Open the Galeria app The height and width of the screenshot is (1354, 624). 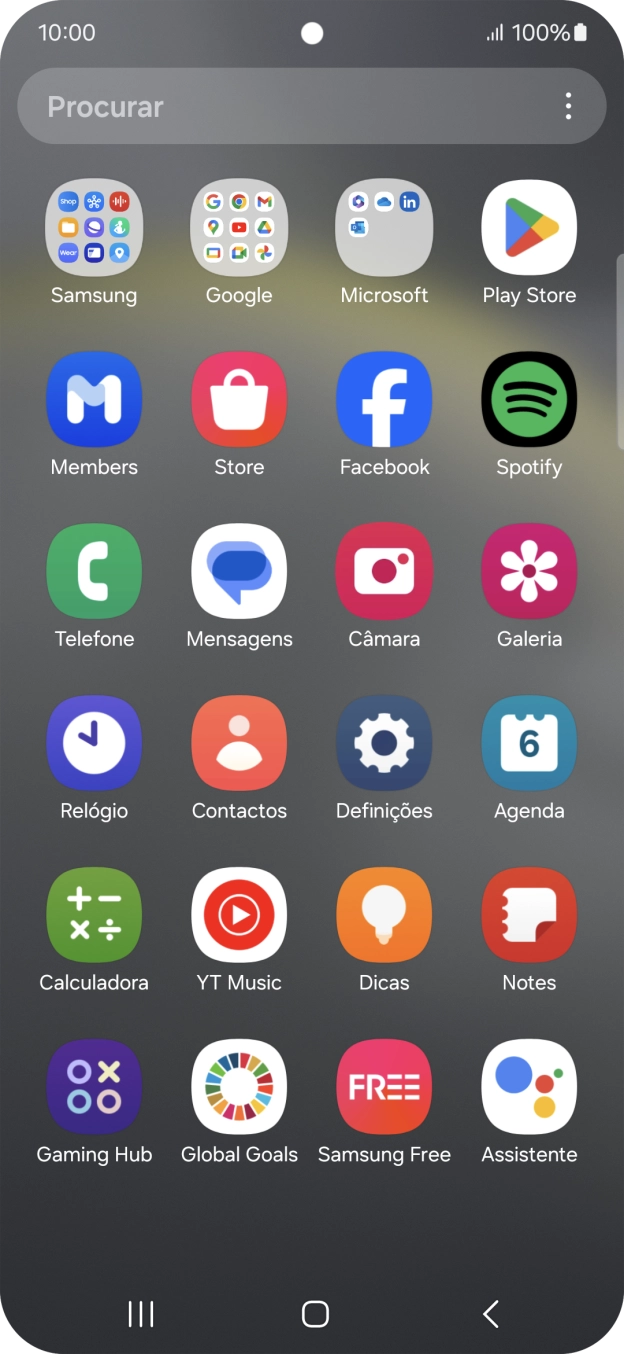pyautogui.click(x=529, y=572)
